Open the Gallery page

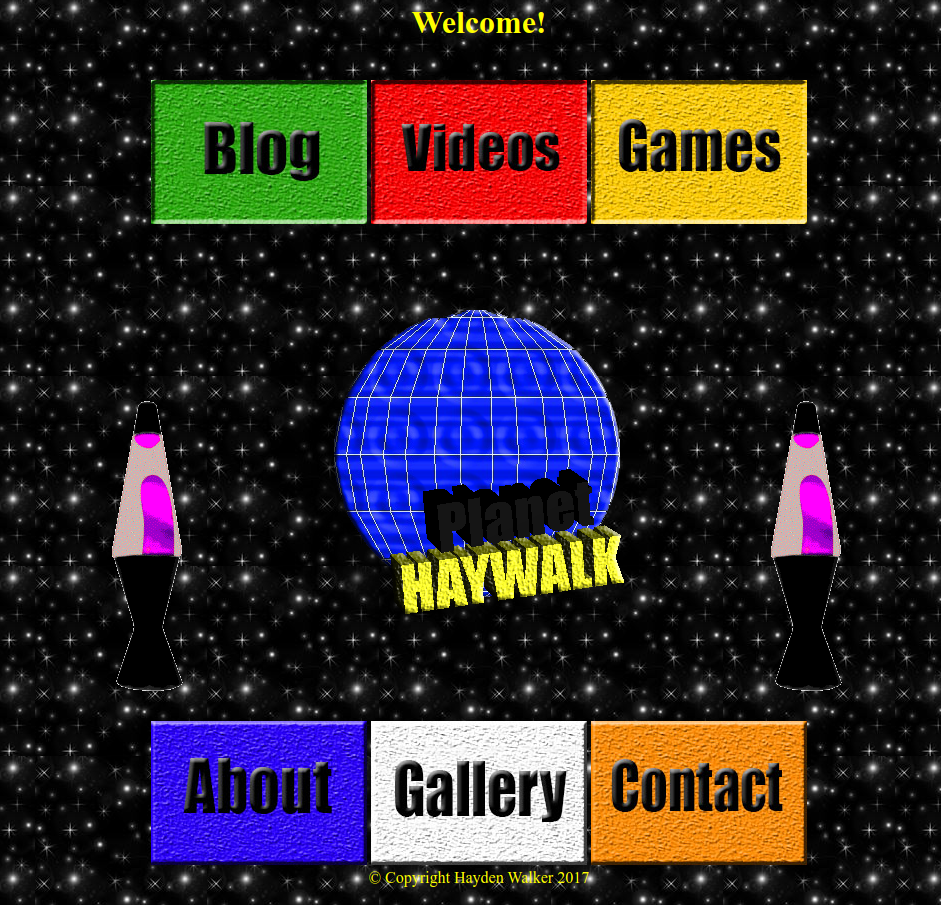point(478,791)
